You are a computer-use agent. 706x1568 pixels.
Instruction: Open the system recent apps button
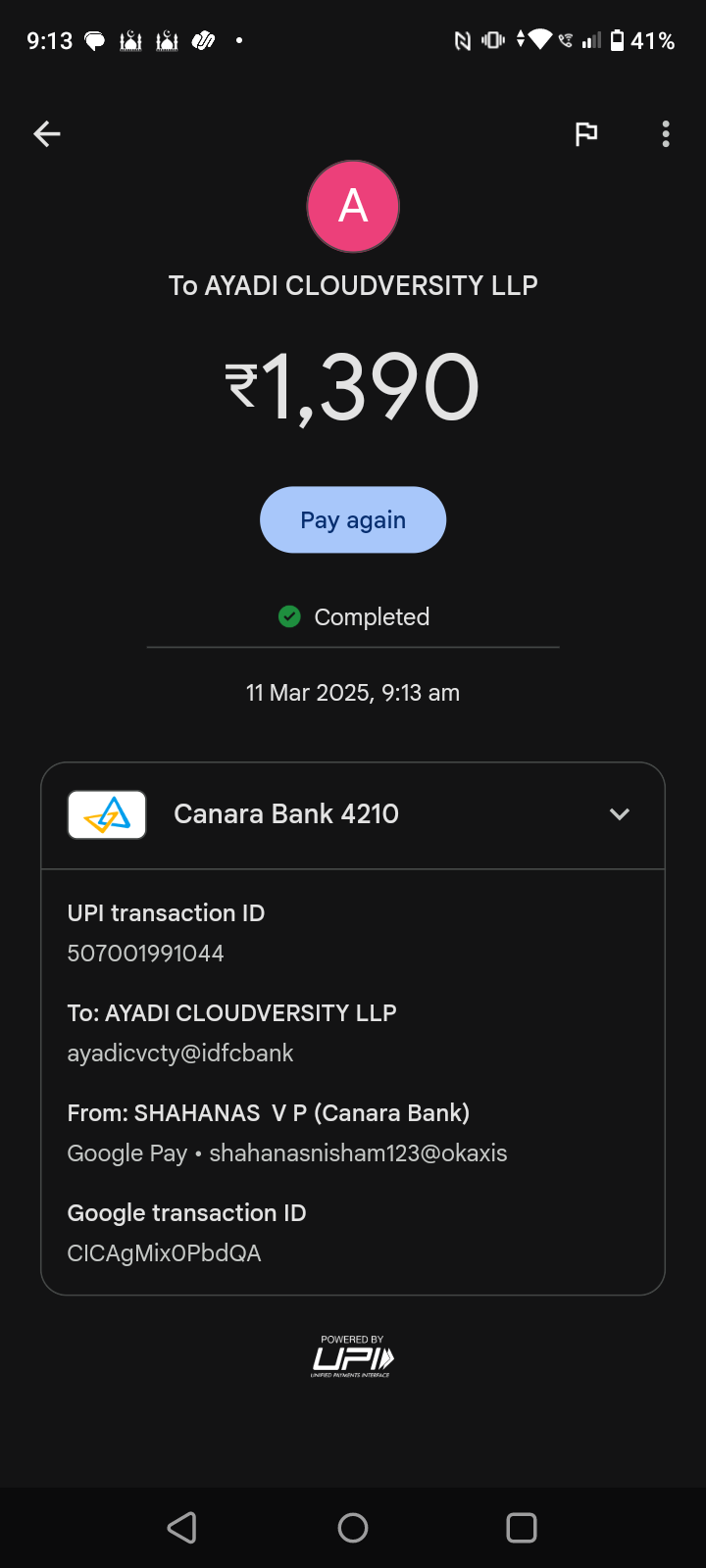click(522, 1527)
